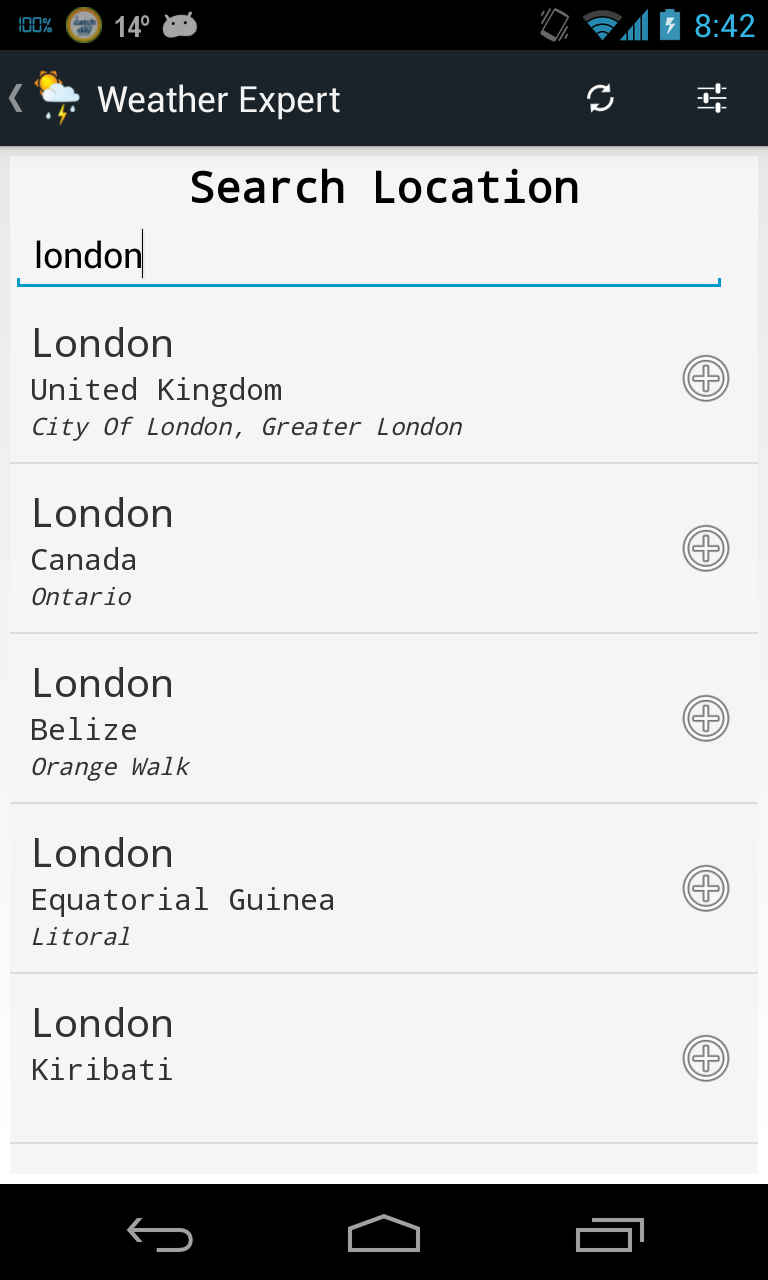Focus the location search field
768x1280 pixels.
(368, 256)
